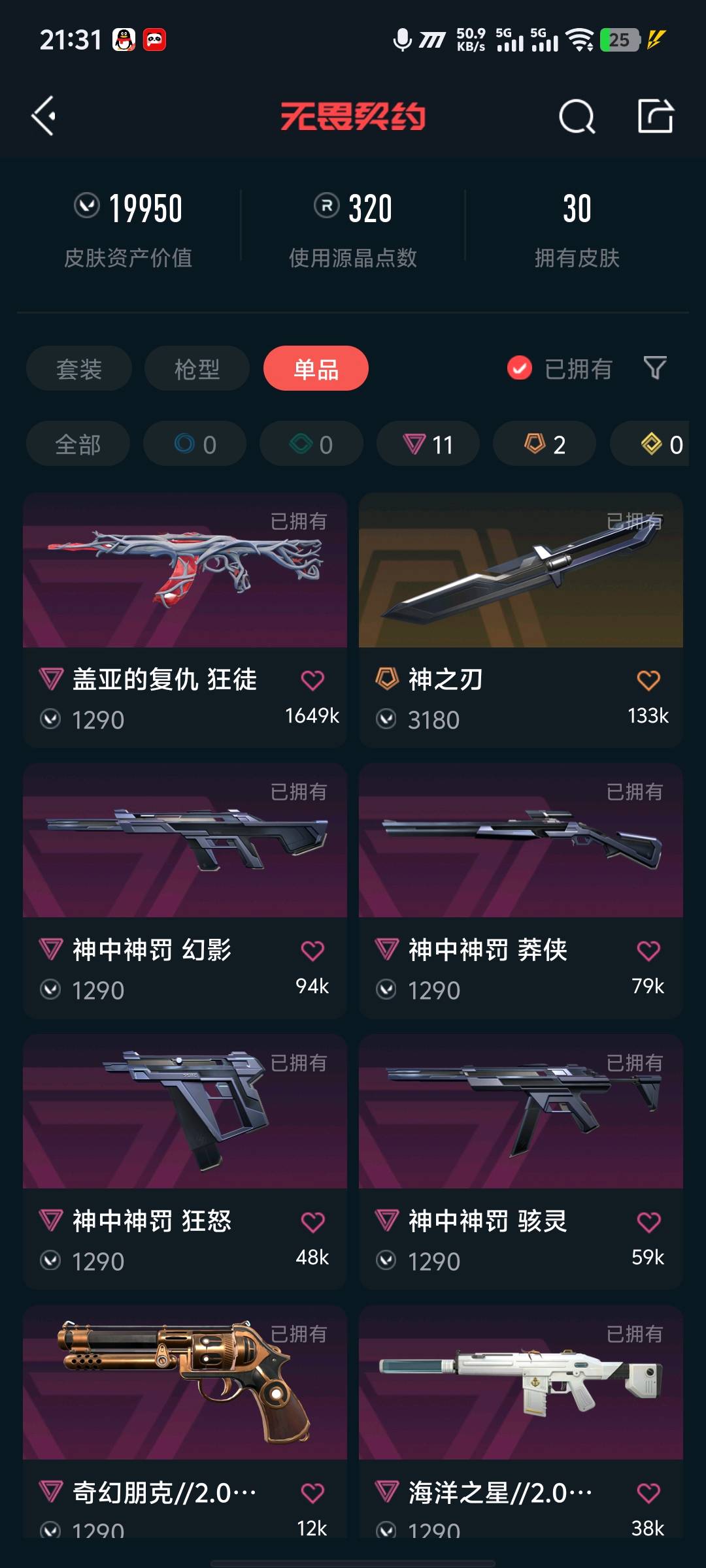Image resolution: width=706 pixels, height=1568 pixels.
Task: Filter by the orange tier with 2
Action: click(545, 444)
